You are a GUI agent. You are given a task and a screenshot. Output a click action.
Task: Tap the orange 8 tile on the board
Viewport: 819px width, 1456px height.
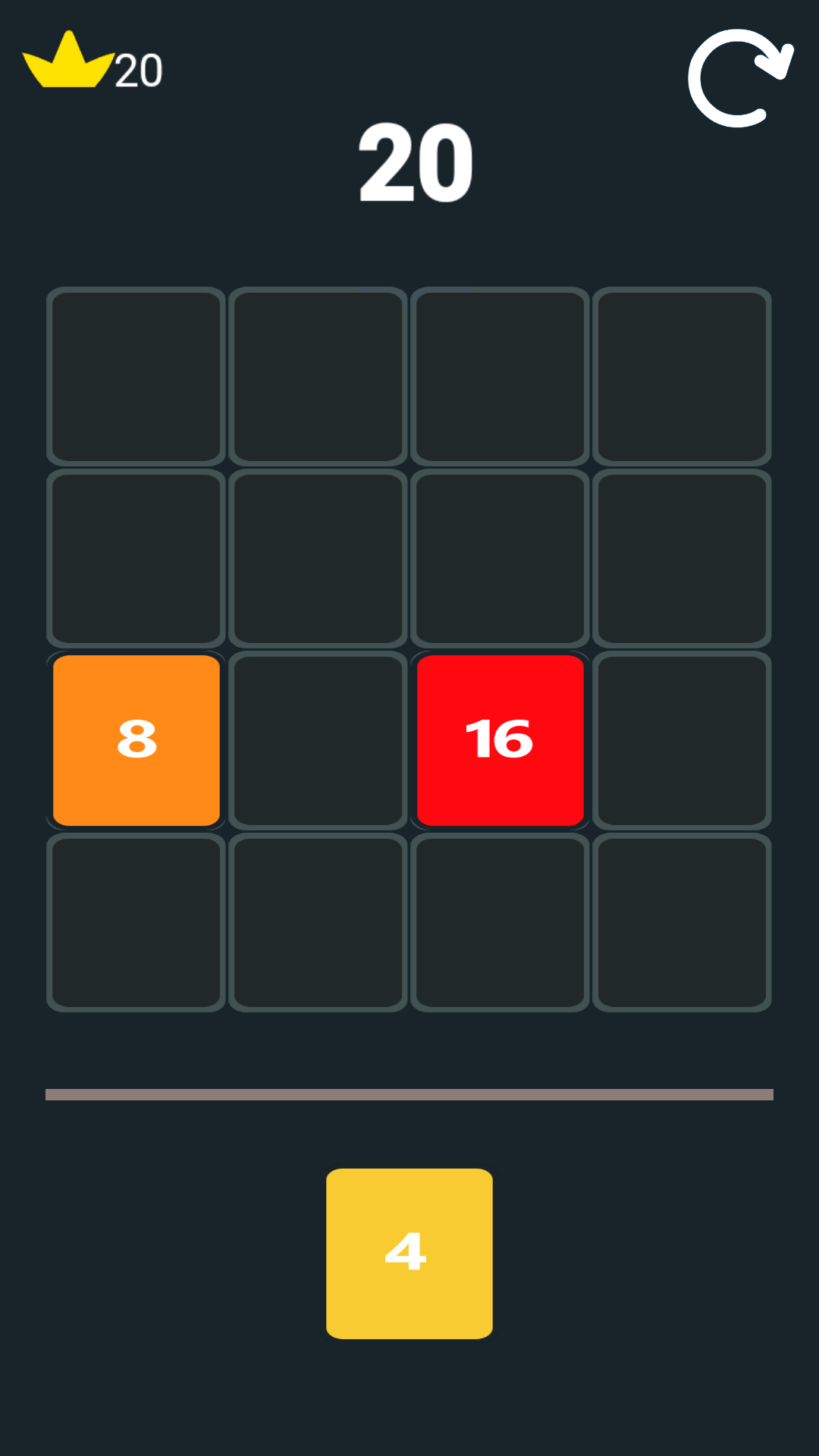[136, 740]
